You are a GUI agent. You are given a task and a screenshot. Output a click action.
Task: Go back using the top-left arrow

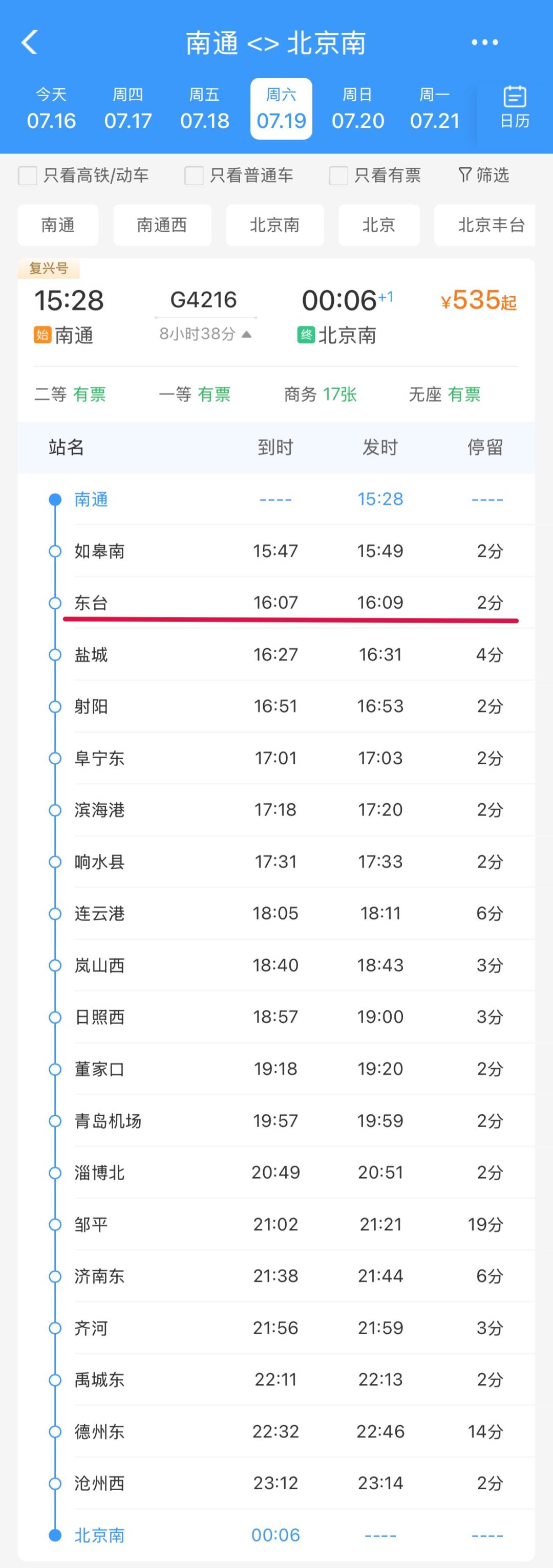pyautogui.click(x=29, y=42)
